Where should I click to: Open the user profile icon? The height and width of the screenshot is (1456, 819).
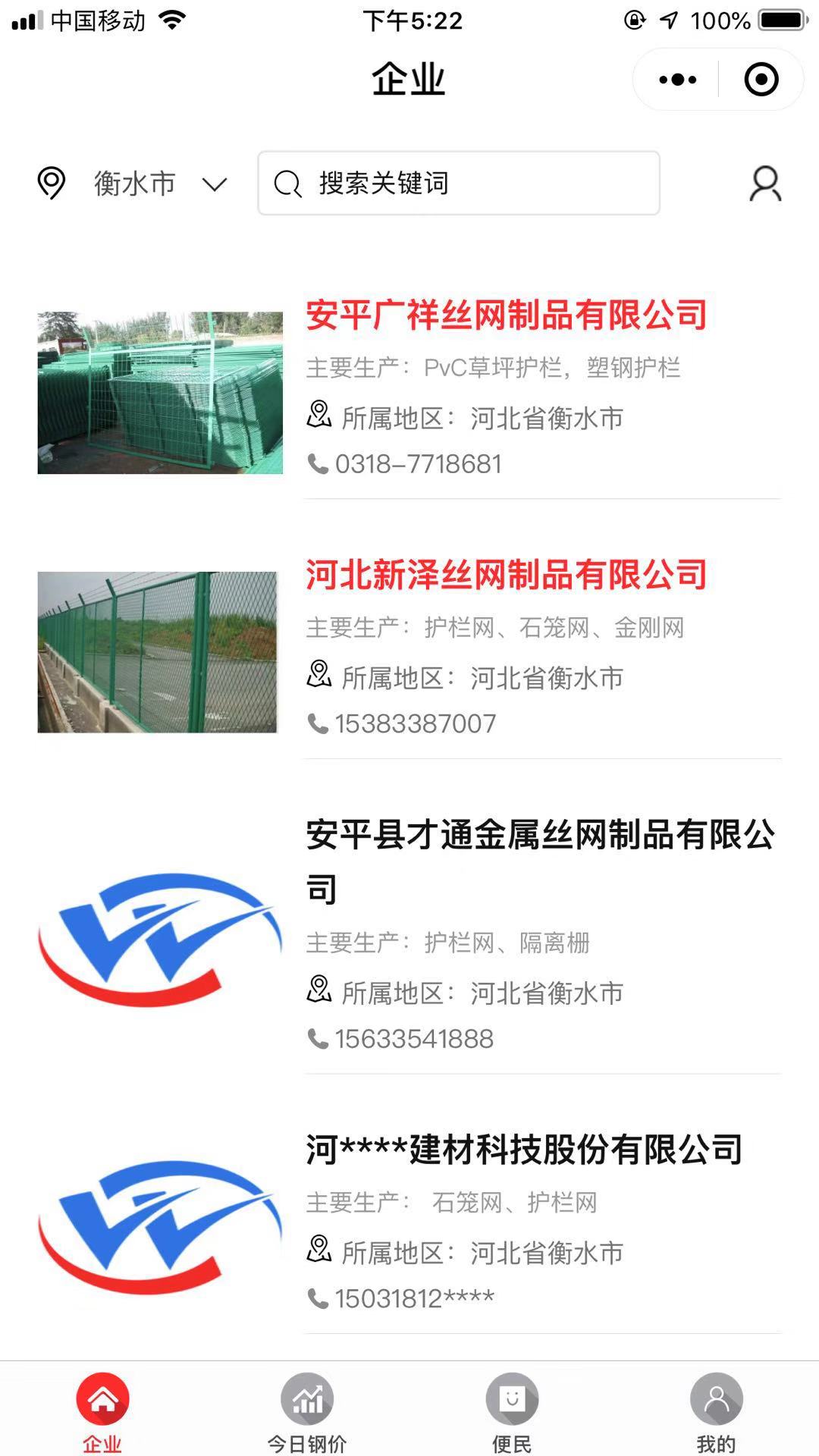[x=764, y=184]
